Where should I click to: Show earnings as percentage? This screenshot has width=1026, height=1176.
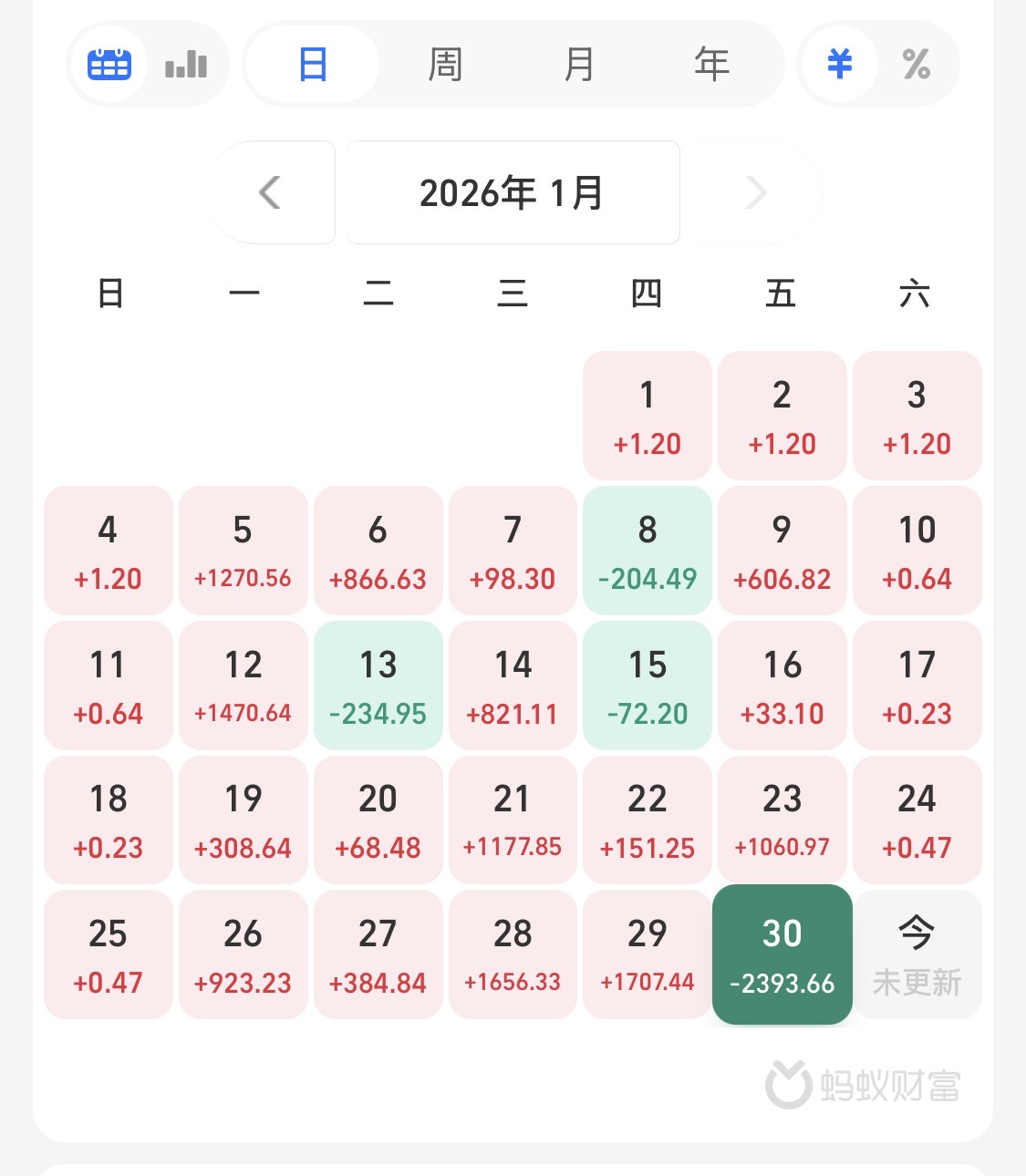click(x=916, y=65)
